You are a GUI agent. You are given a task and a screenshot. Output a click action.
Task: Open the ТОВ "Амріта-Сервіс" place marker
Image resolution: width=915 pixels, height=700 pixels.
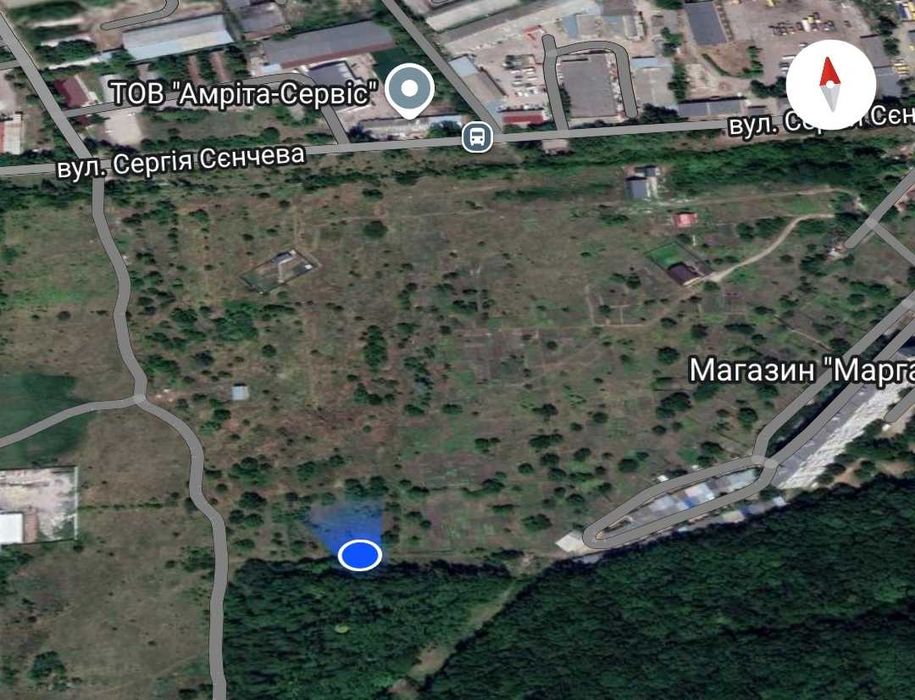point(410,89)
